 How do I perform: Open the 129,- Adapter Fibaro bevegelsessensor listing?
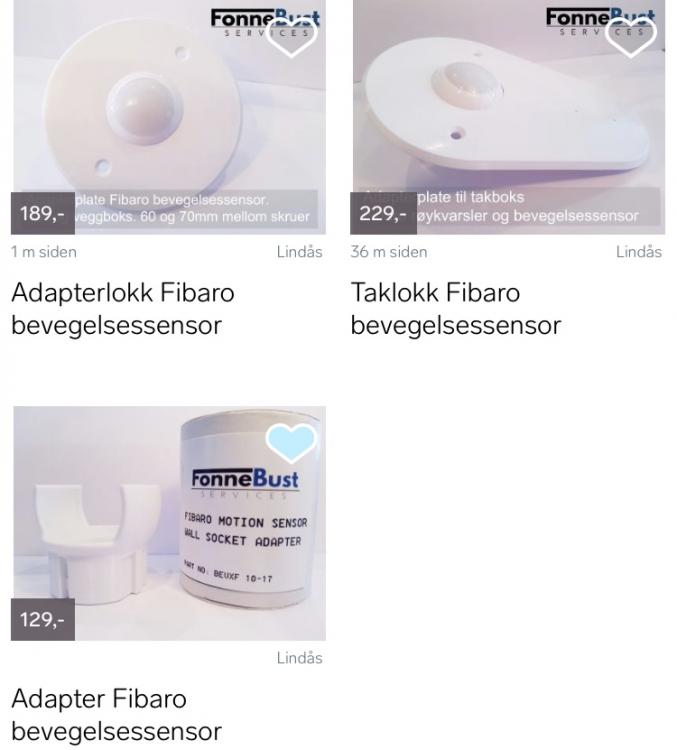(116, 714)
